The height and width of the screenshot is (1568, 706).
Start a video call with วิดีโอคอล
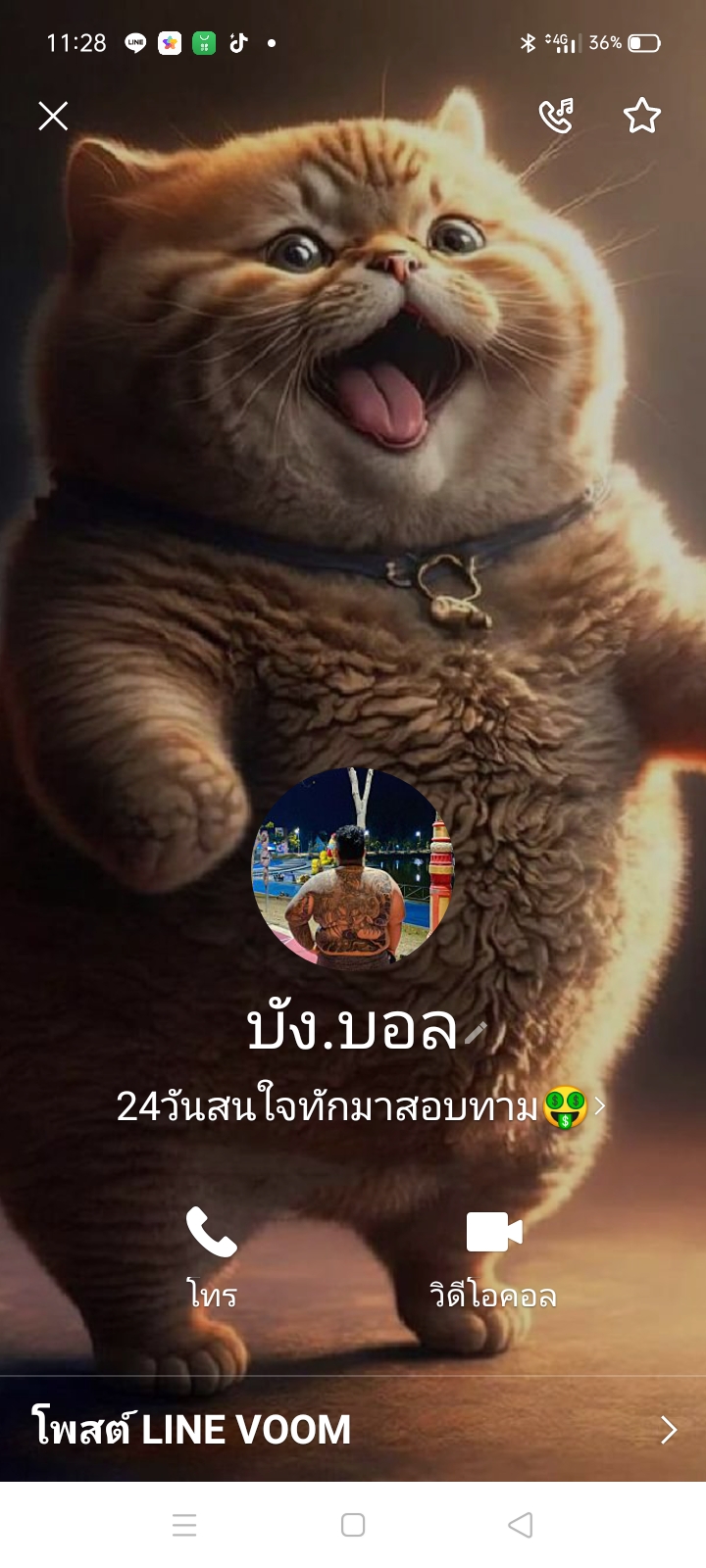[493, 1260]
